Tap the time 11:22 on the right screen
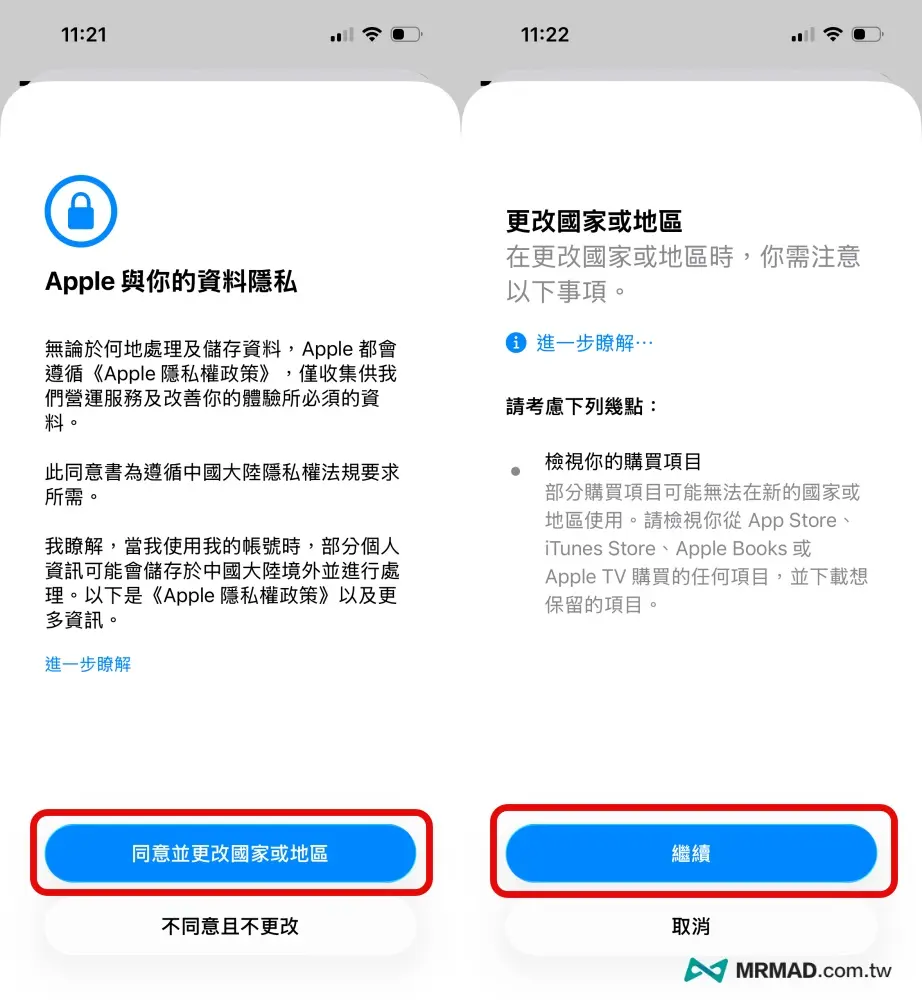 pyautogui.click(x=544, y=33)
